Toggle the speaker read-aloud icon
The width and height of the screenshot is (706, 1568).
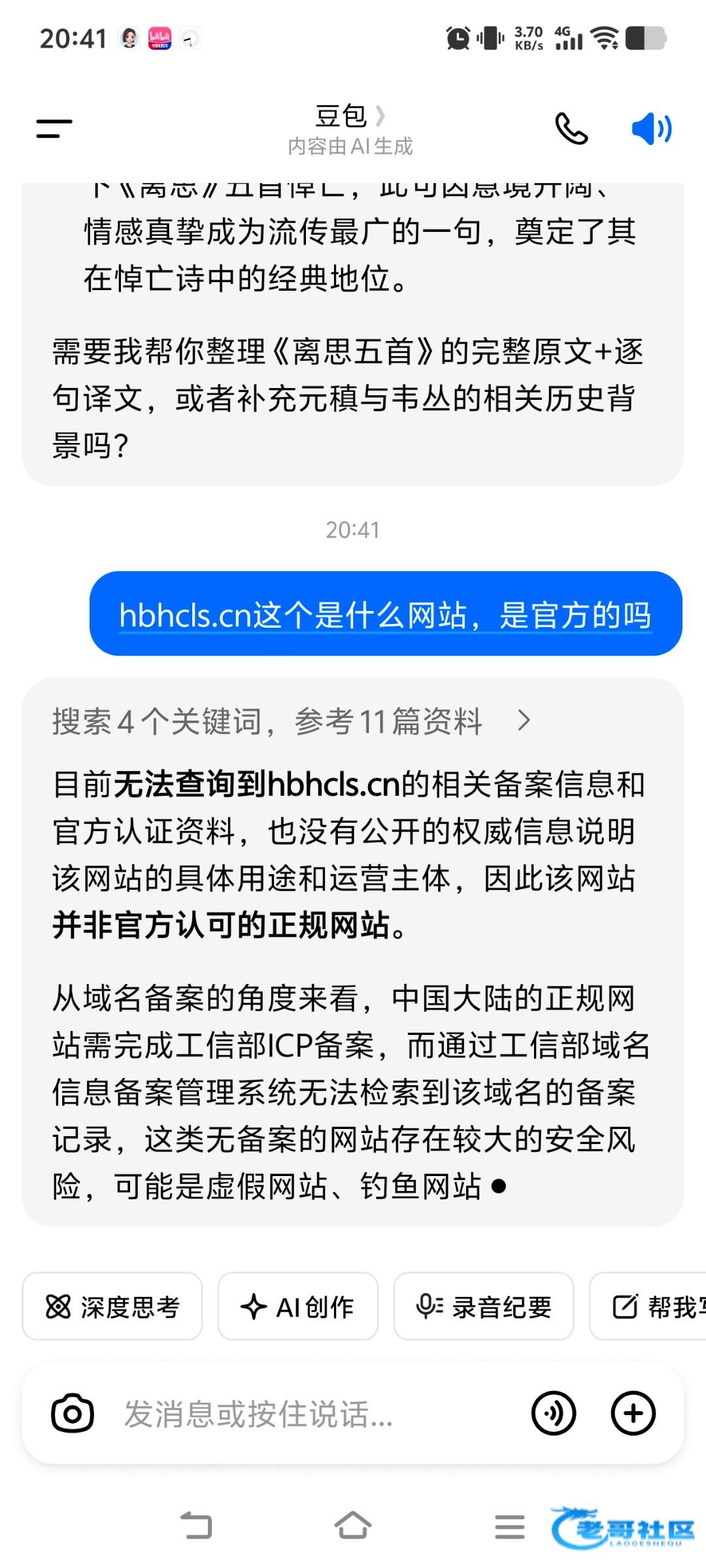pos(651,129)
